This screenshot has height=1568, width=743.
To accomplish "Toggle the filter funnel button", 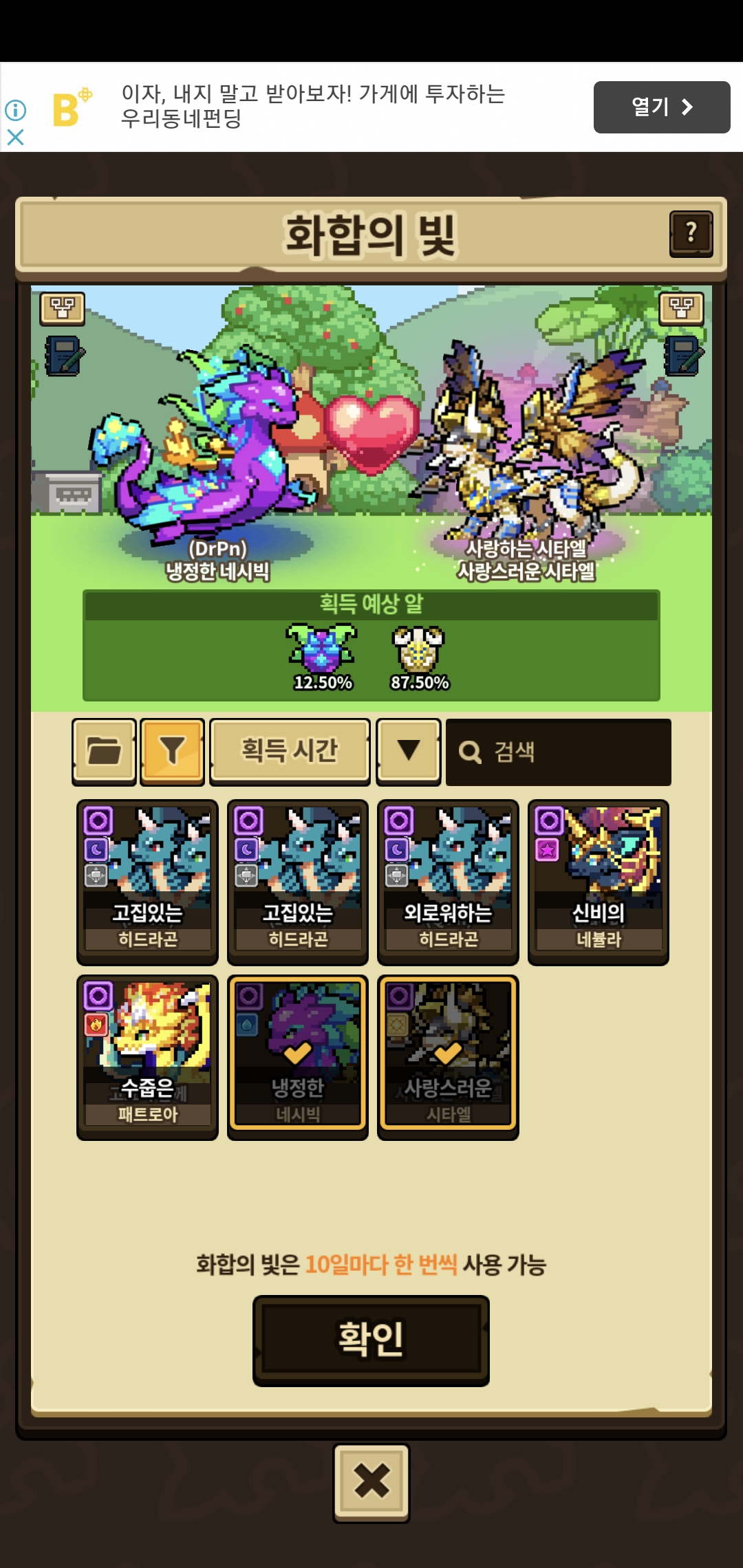I will (172, 751).
